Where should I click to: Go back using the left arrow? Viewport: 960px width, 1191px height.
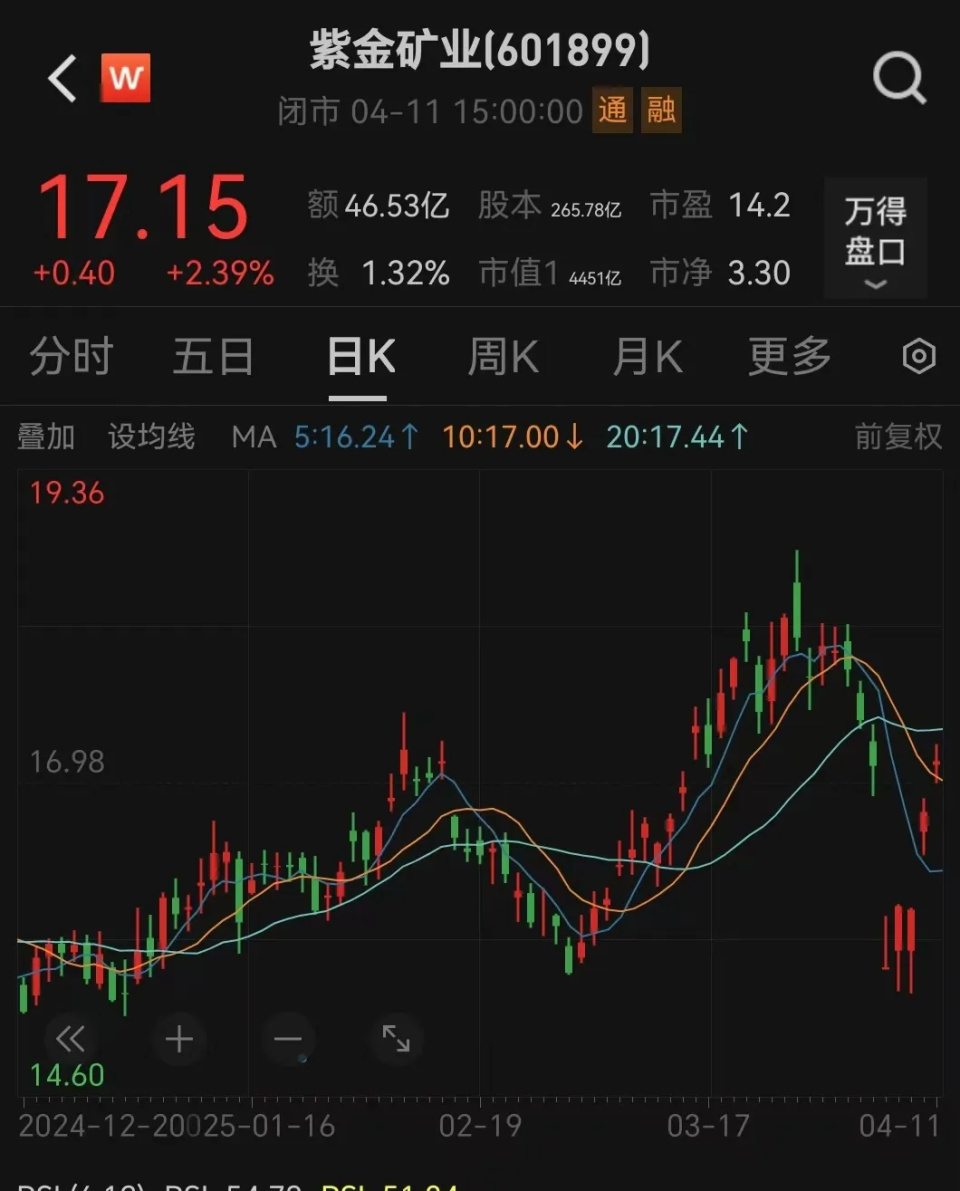pyautogui.click(x=61, y=77)
